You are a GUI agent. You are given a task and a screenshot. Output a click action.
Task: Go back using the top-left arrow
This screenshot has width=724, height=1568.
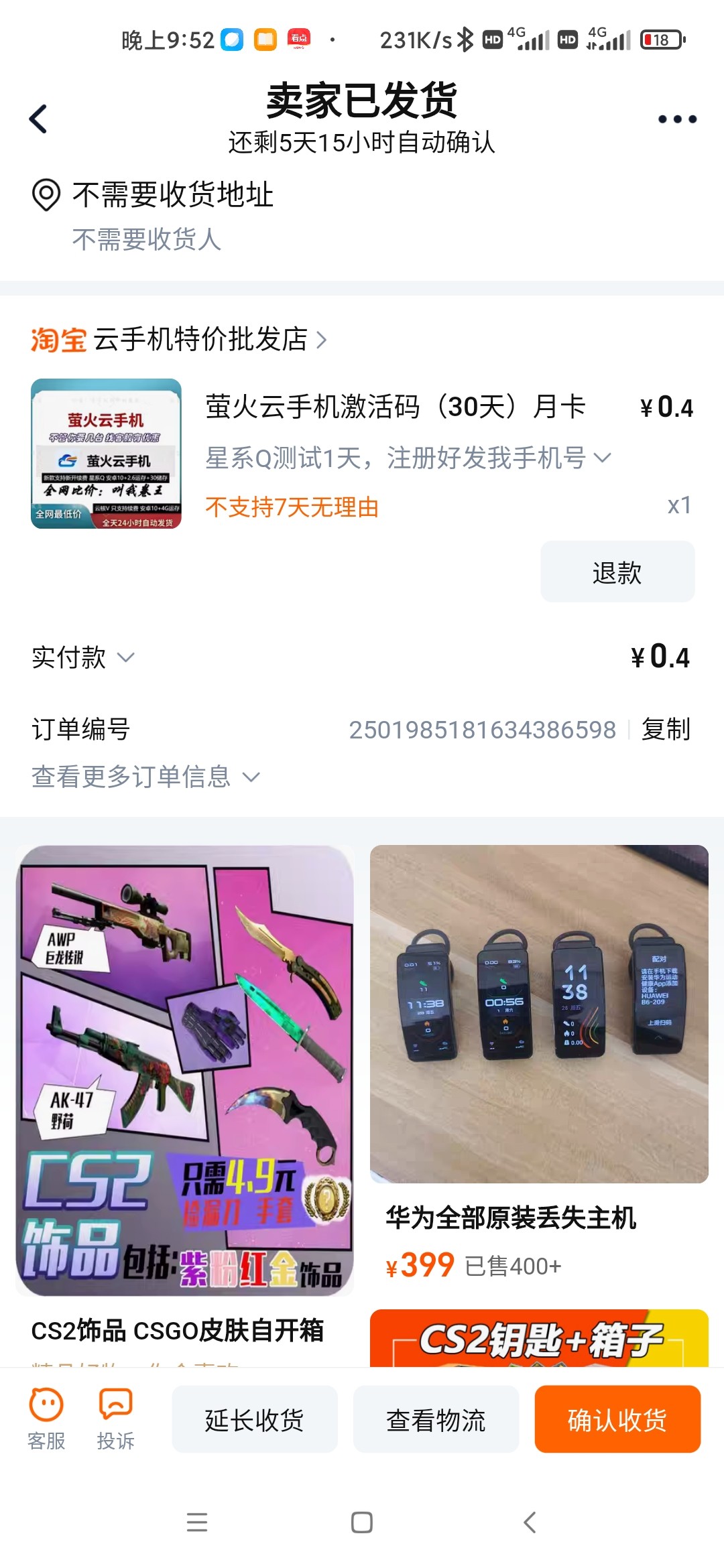[39, 119]
